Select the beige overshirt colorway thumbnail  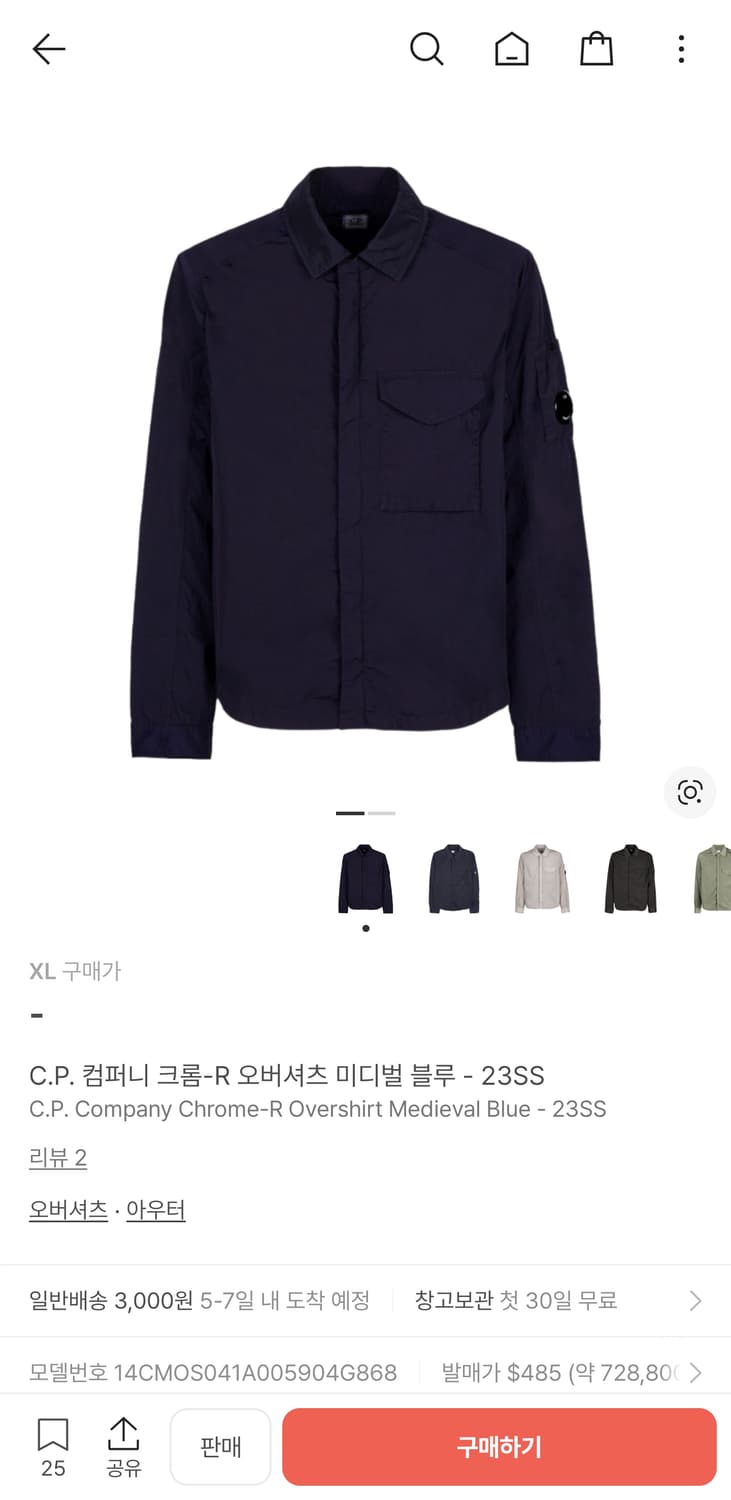coord(541,875)
